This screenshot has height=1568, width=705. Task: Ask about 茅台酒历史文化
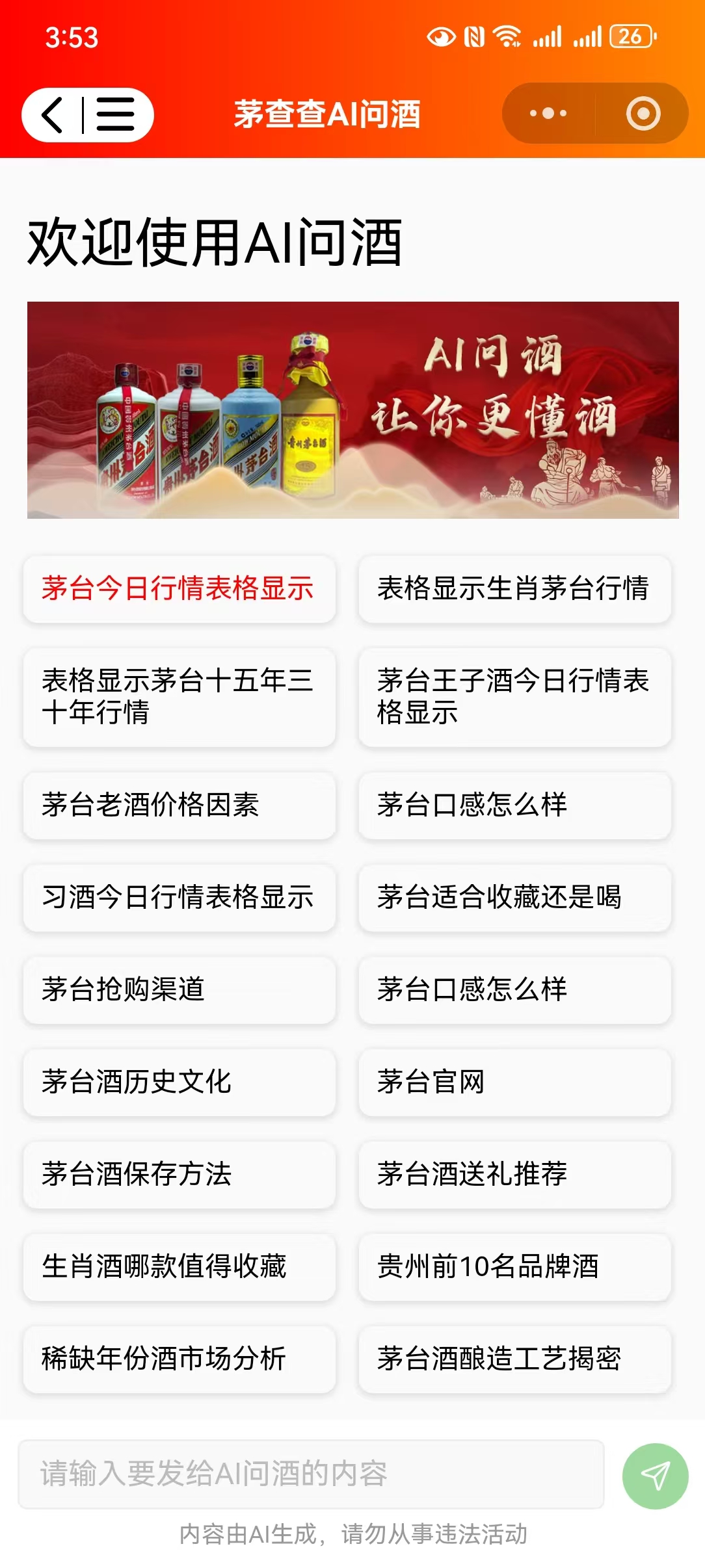[179, 1083]
